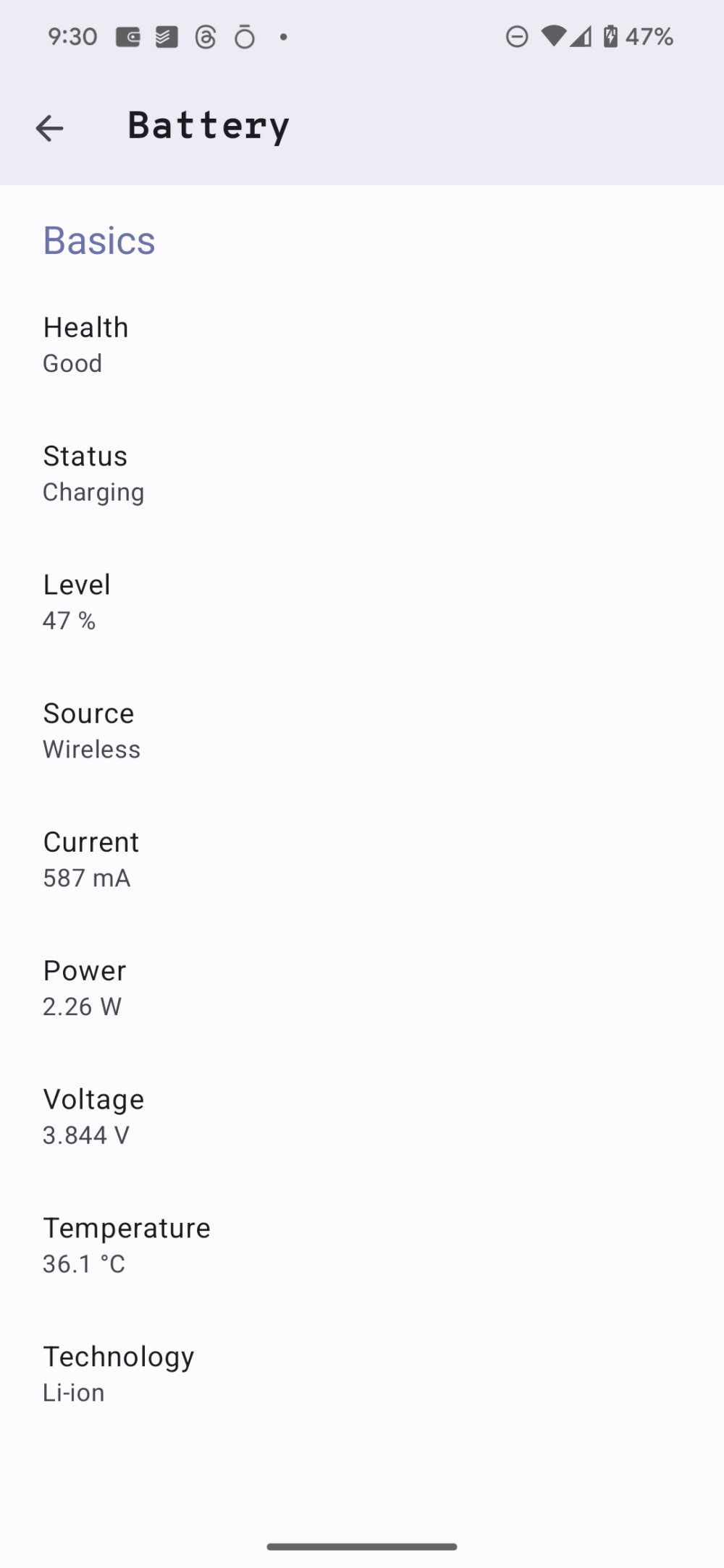Image resolution: width=724 pixels, height=1568 pixels.
Task: Tap the cellular signal strength icon
Action: tap(581, 36)
